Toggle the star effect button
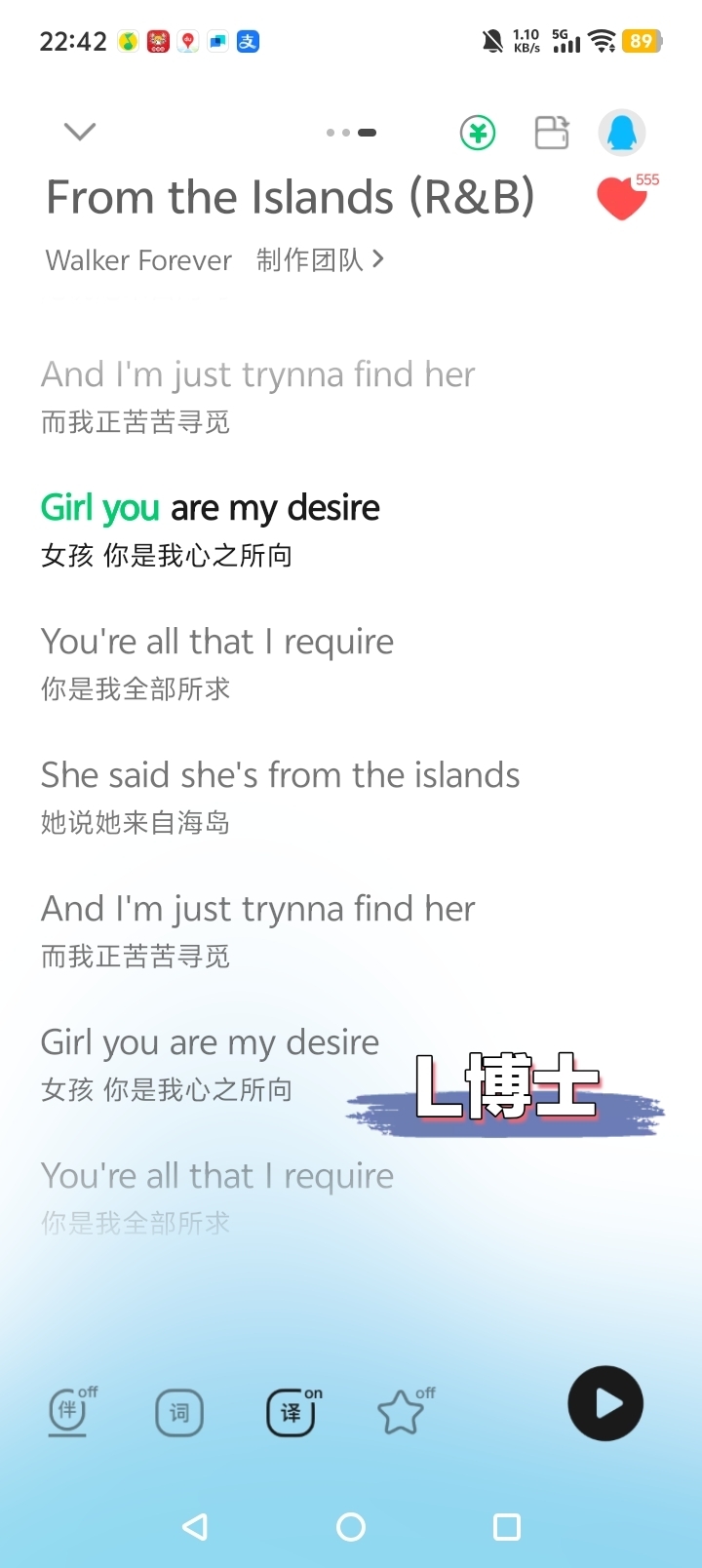Screen dimensions: 702x1568 coord(402,1412)
